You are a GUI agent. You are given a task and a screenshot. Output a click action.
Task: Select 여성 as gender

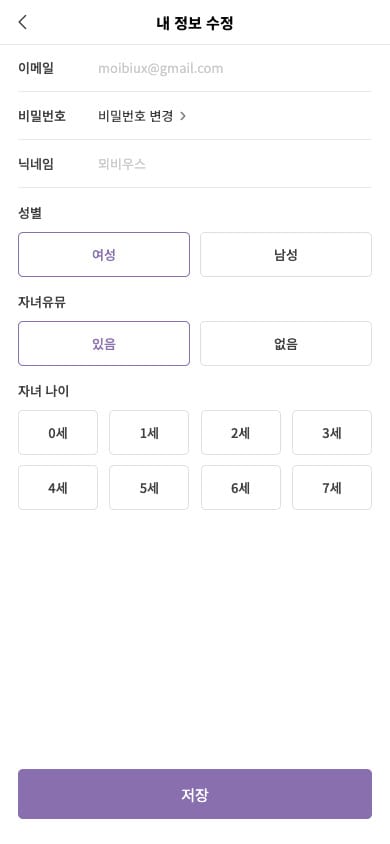click(104, 255)
